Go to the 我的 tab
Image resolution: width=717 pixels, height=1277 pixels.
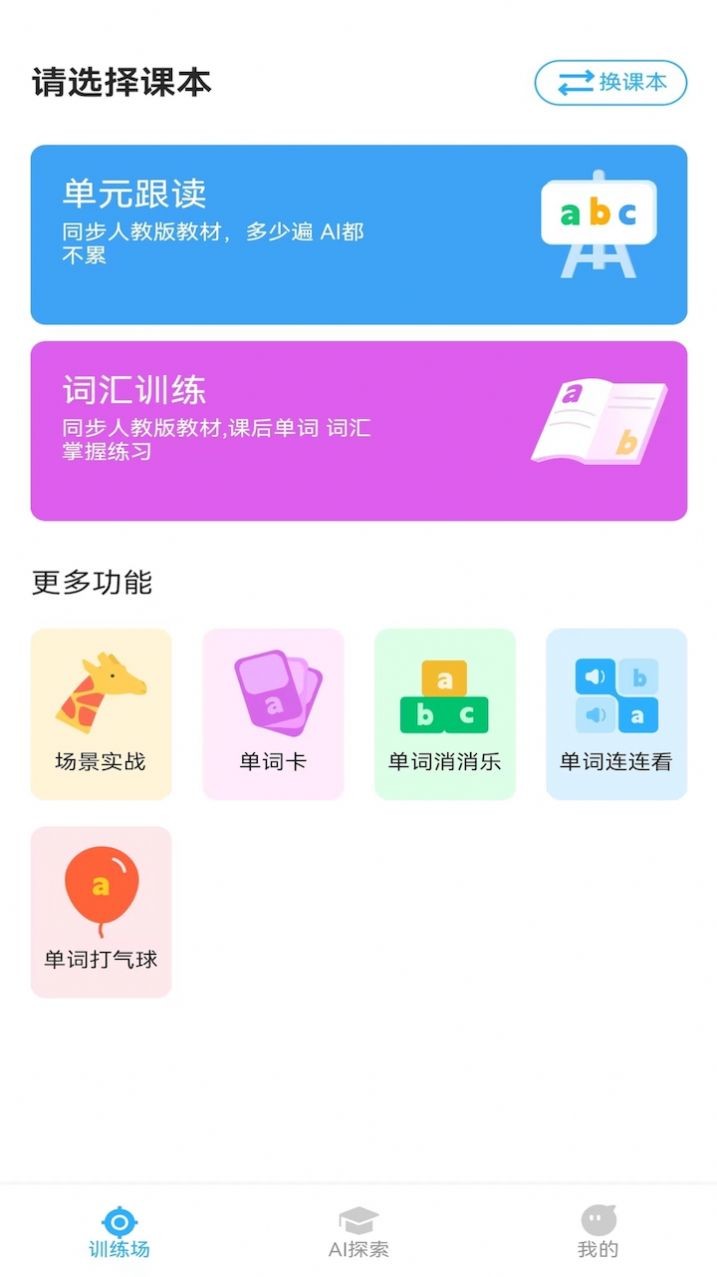(598, 1232)
